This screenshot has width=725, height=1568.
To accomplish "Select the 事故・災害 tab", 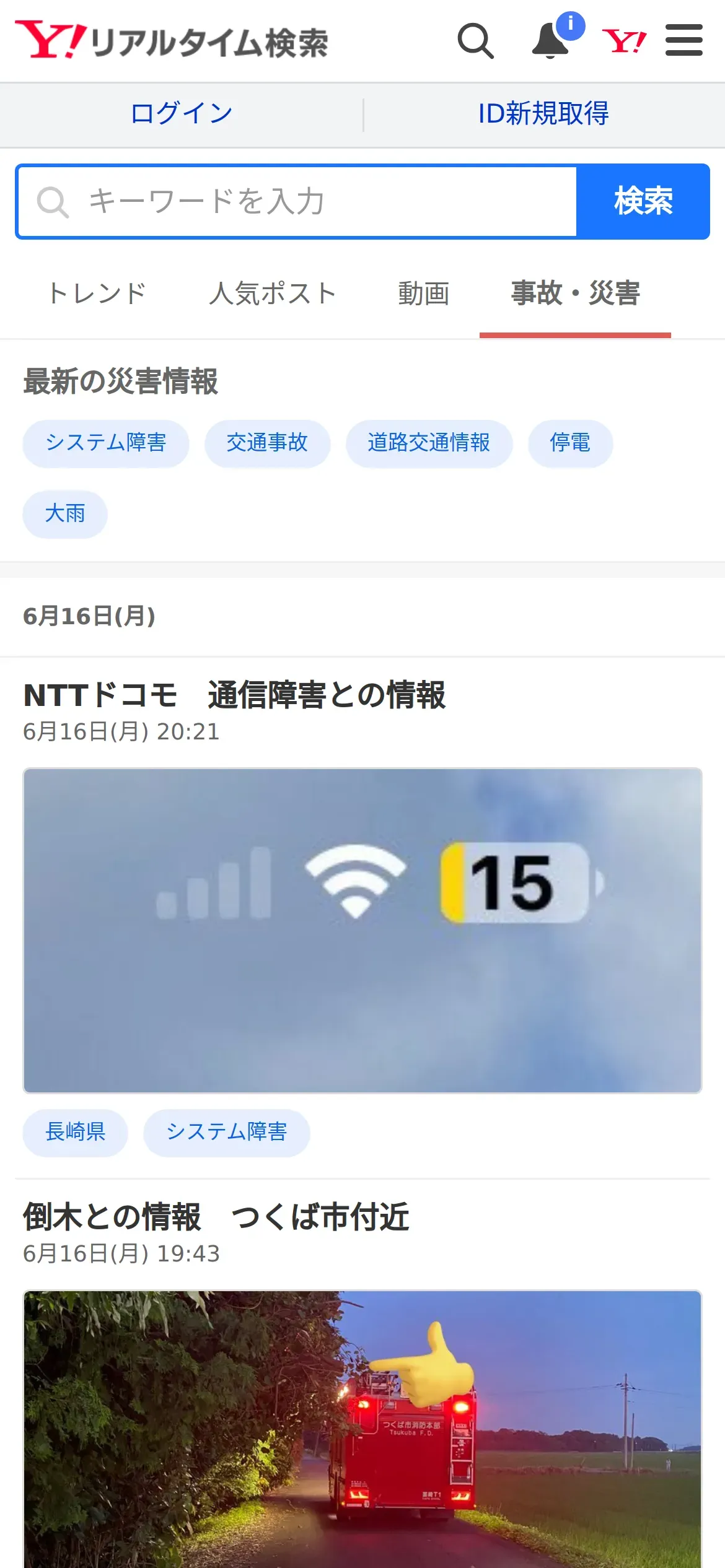I will coord(575,294).
